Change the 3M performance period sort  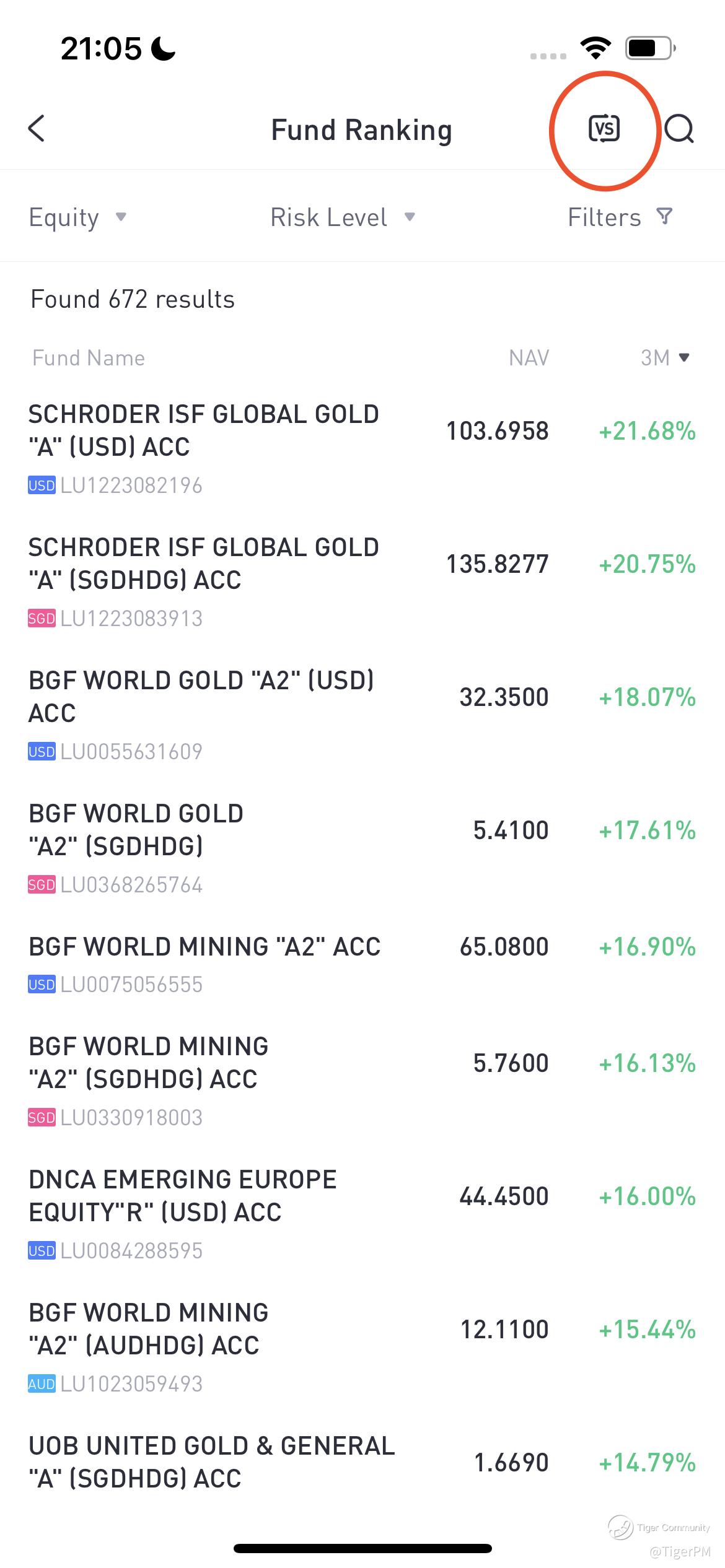pos(665,358)
